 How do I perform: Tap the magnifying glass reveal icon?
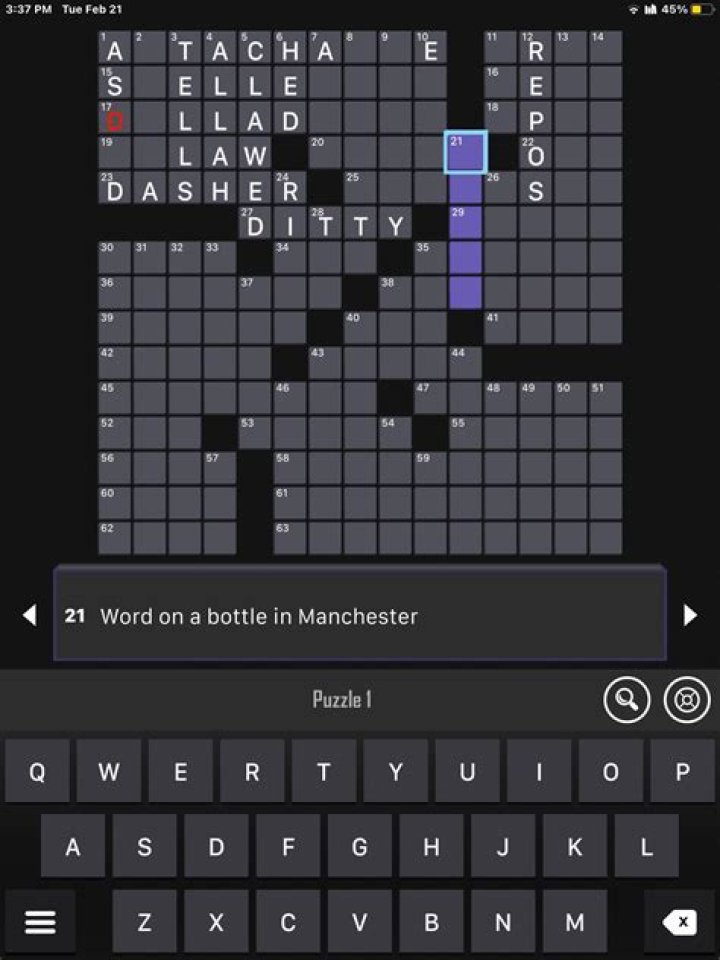627,699
